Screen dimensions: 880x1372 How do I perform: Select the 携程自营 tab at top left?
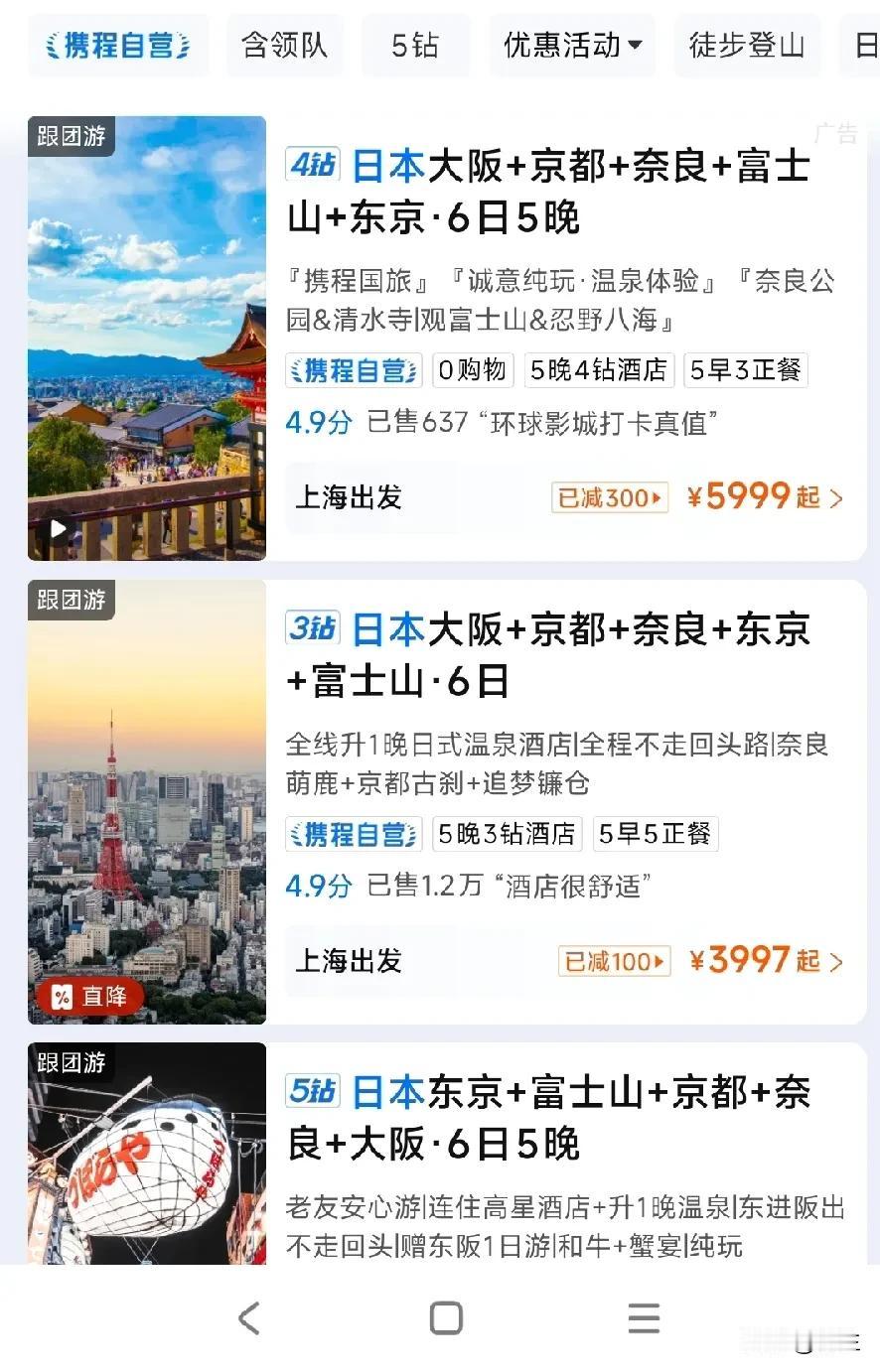[117, 45]
